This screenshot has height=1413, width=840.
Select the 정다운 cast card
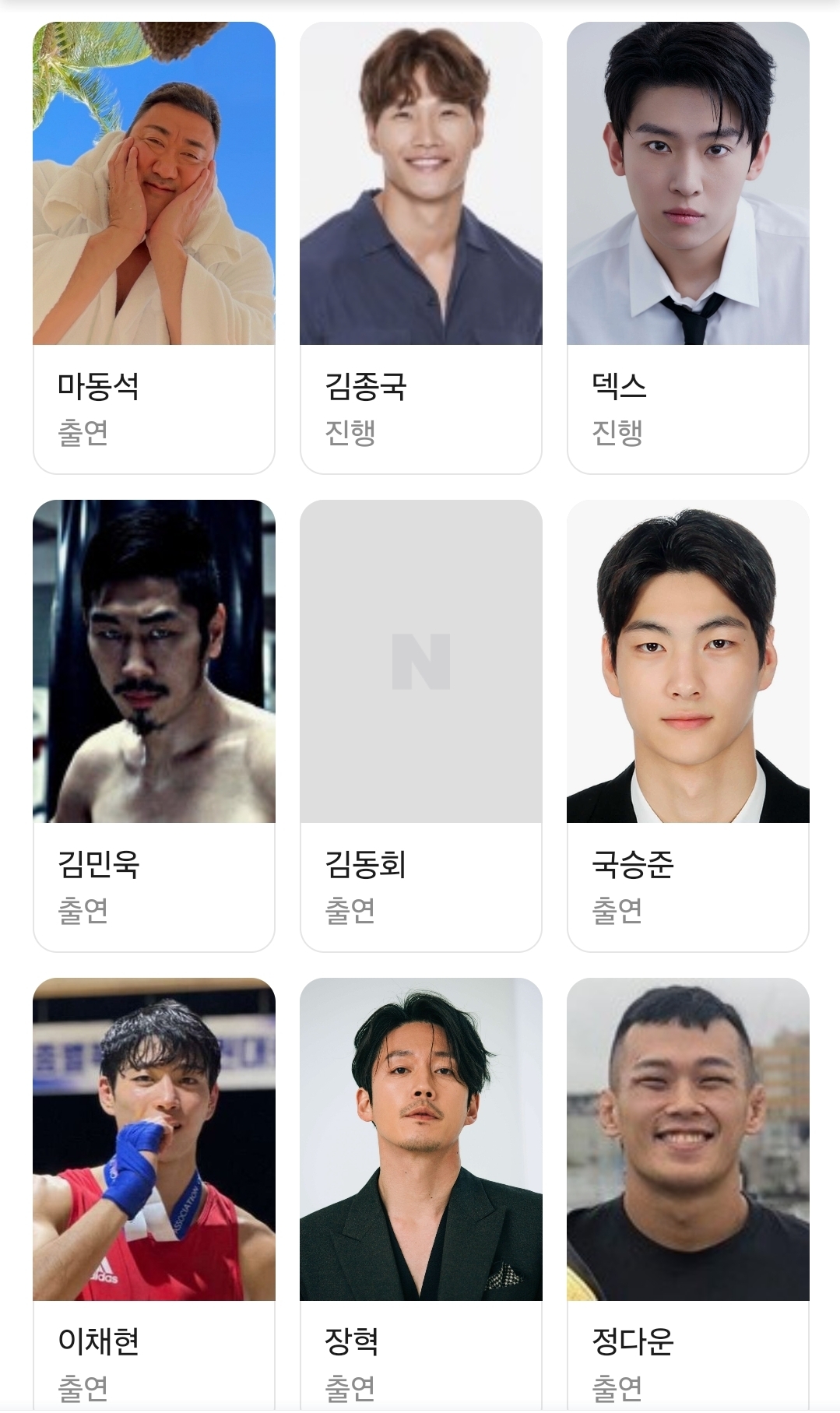pyautogui.click(x=687, y=1199)
